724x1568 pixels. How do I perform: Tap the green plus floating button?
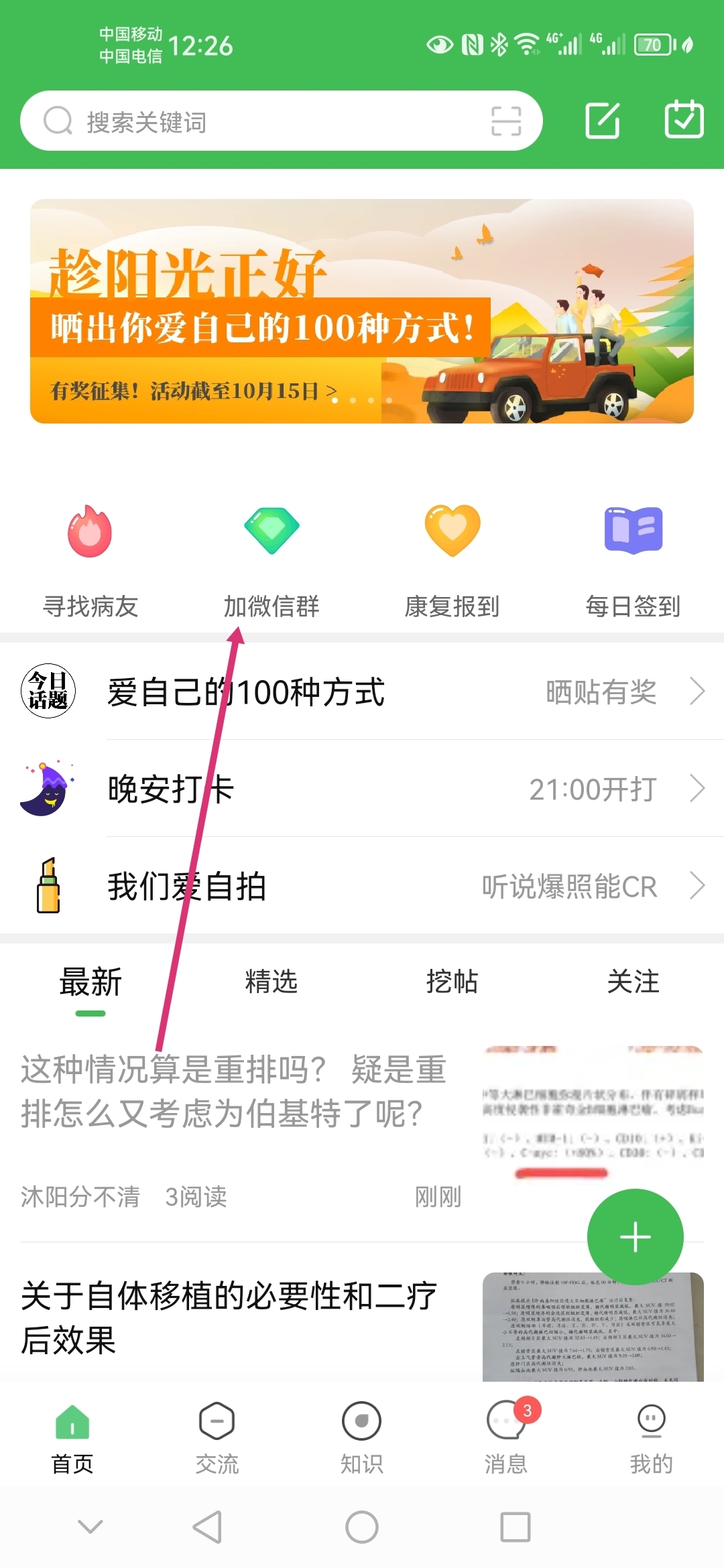(x=635, y=1237)
